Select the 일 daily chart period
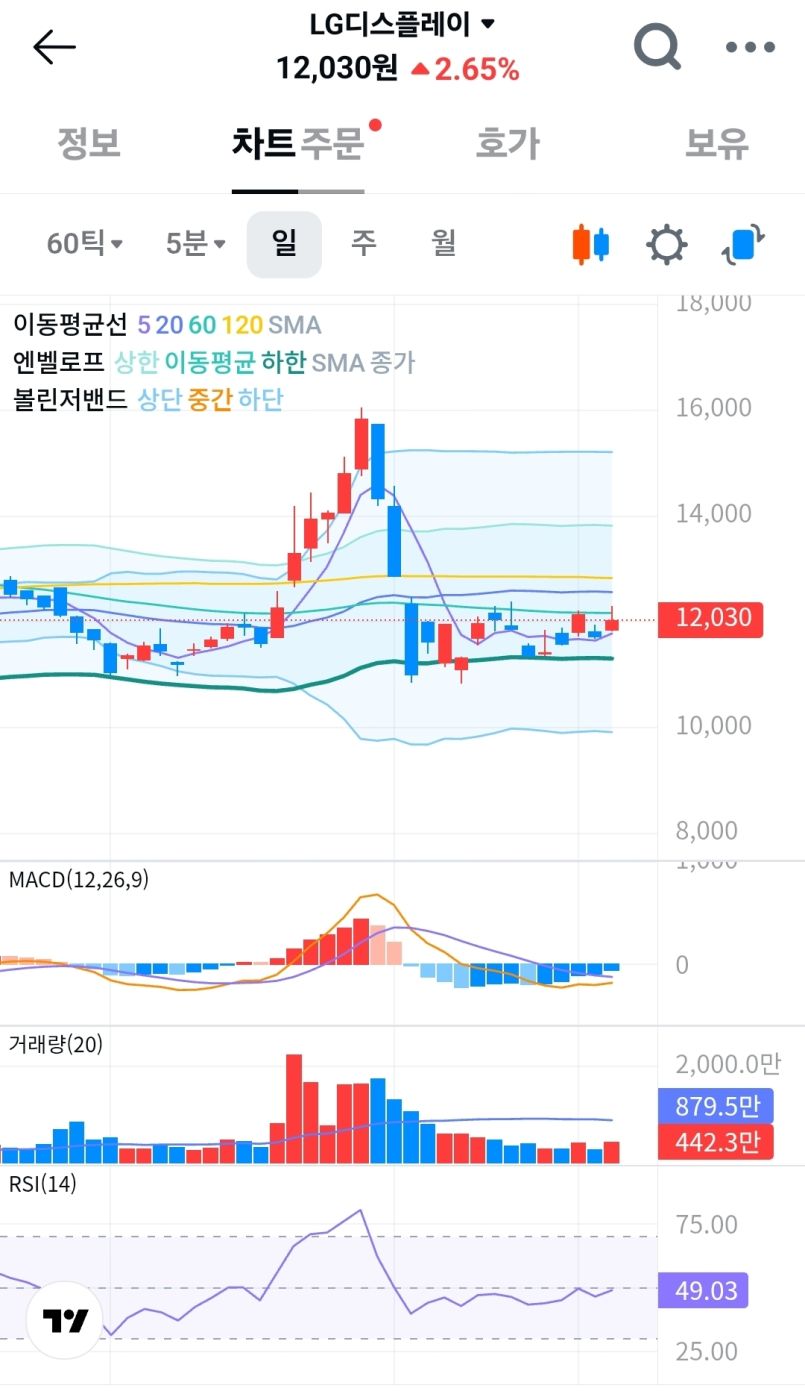The height and width of the screenshot is (1400, 805). (x=284, y=243)
